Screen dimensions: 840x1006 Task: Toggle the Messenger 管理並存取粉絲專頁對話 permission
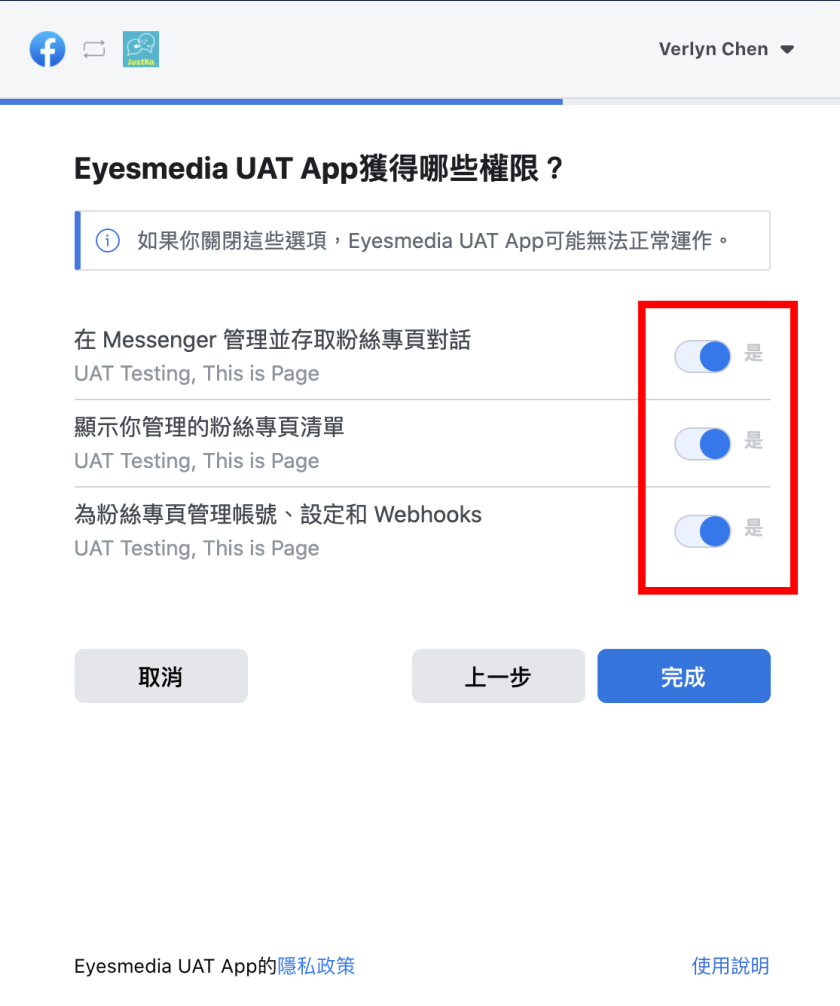[x=703, y=356]
